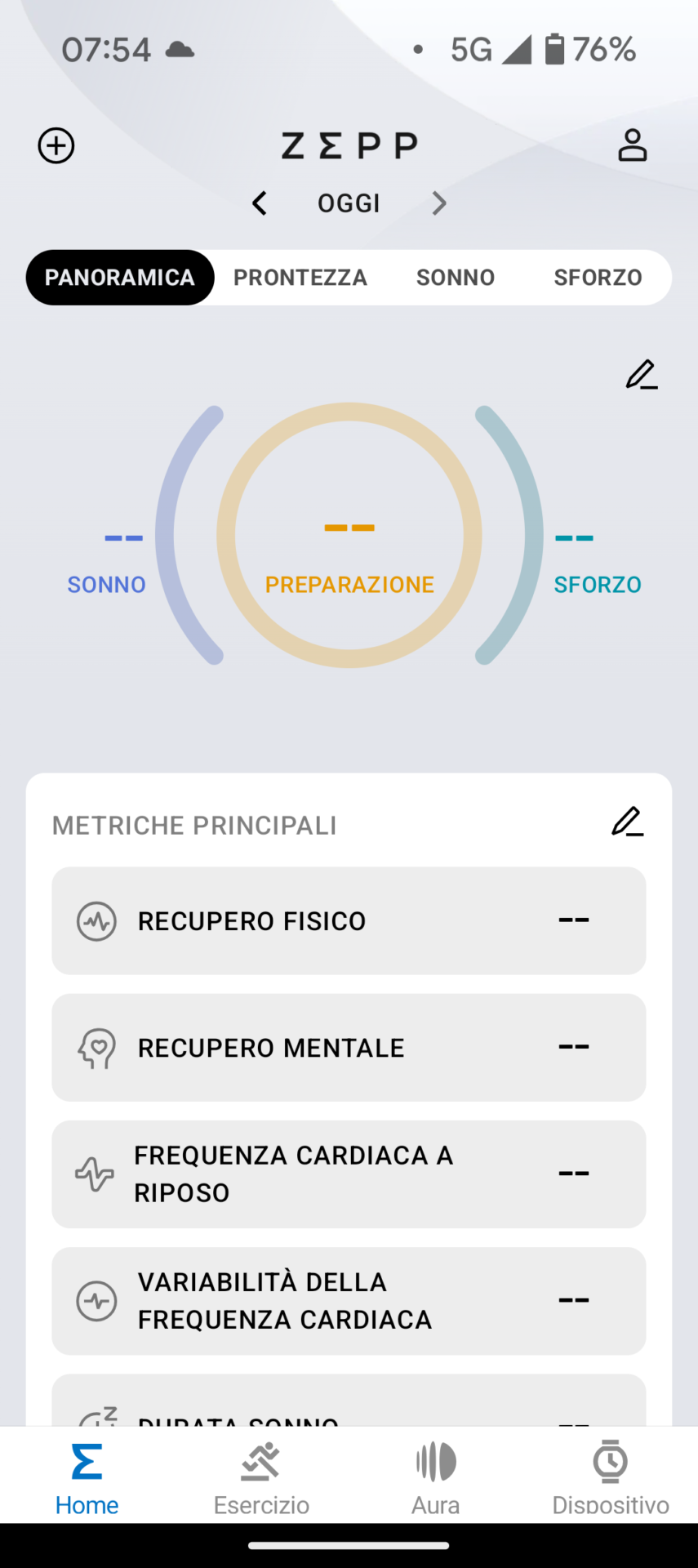Tap the add plus icon
Screen dimensions: 698x1568
pos(56,146)
